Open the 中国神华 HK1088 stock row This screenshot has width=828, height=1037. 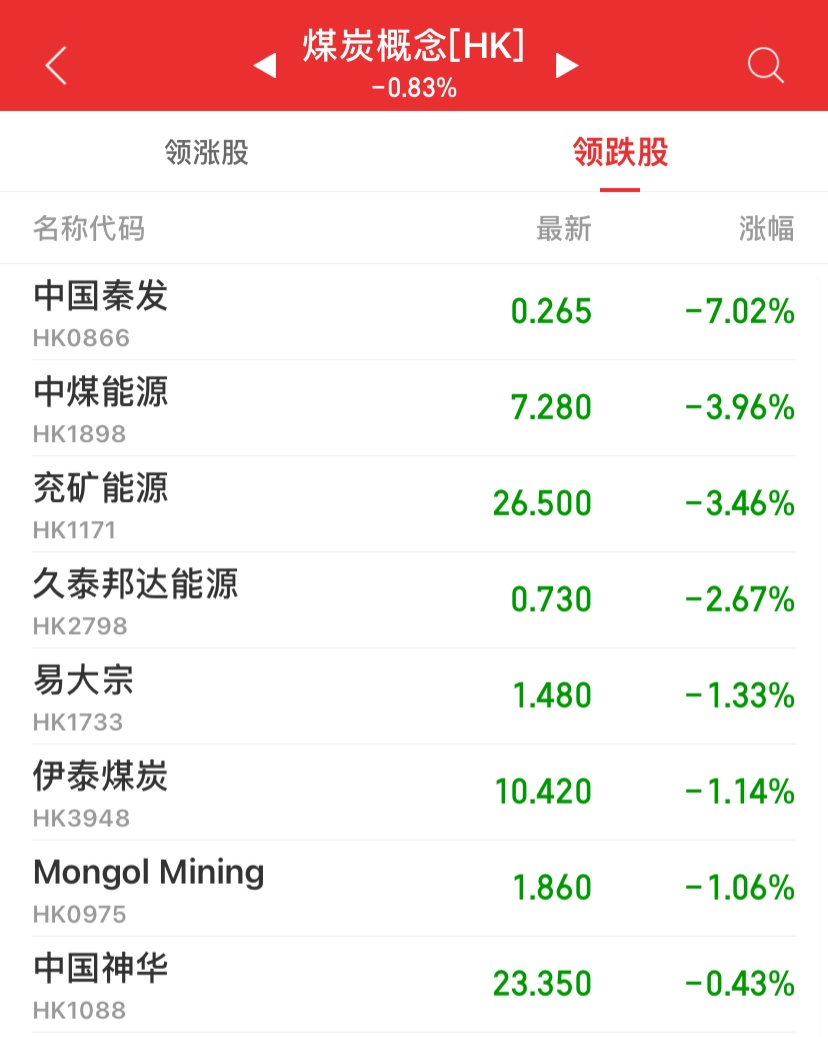pos(414,984)
